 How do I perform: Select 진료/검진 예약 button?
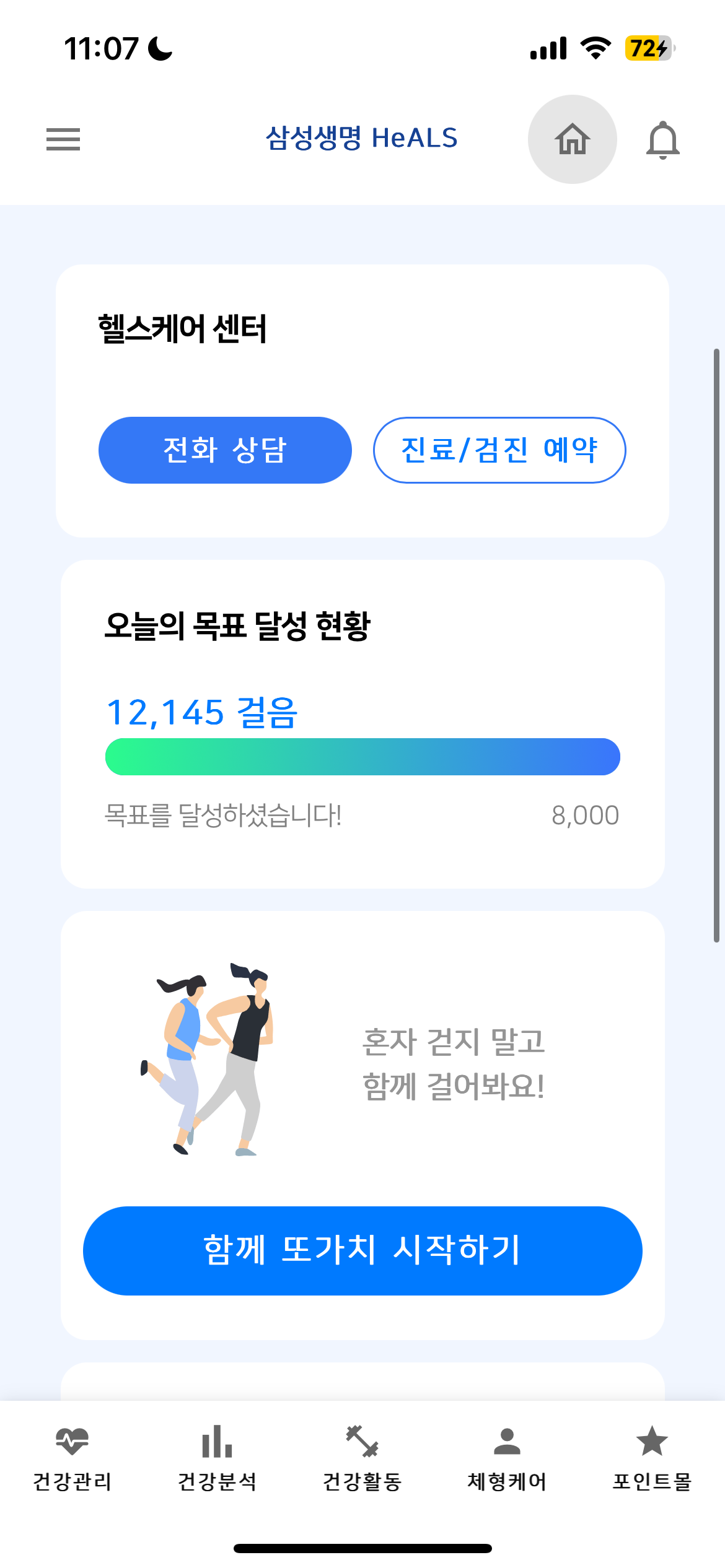click(x=499, y=450)
